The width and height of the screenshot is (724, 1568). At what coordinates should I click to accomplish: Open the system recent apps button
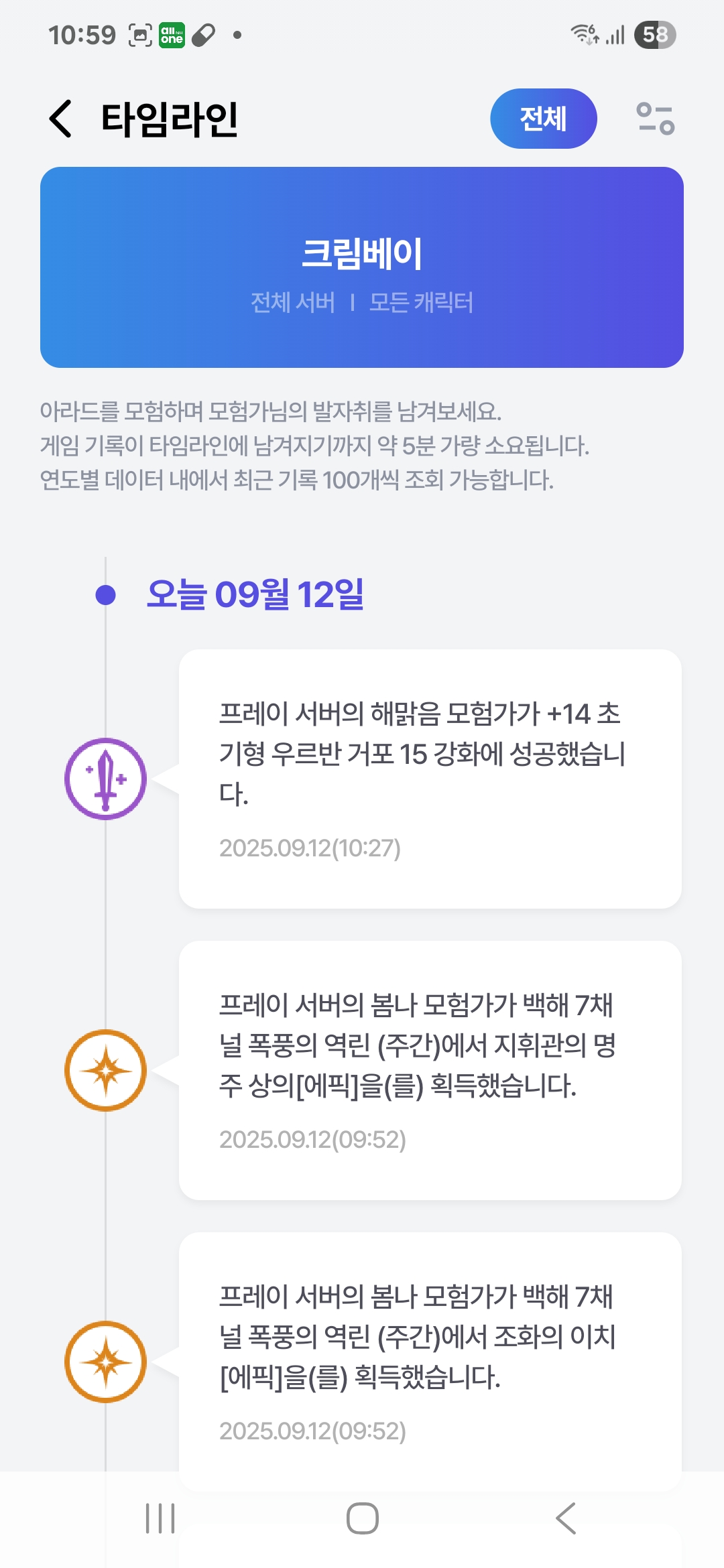(x=160, y=1518)
